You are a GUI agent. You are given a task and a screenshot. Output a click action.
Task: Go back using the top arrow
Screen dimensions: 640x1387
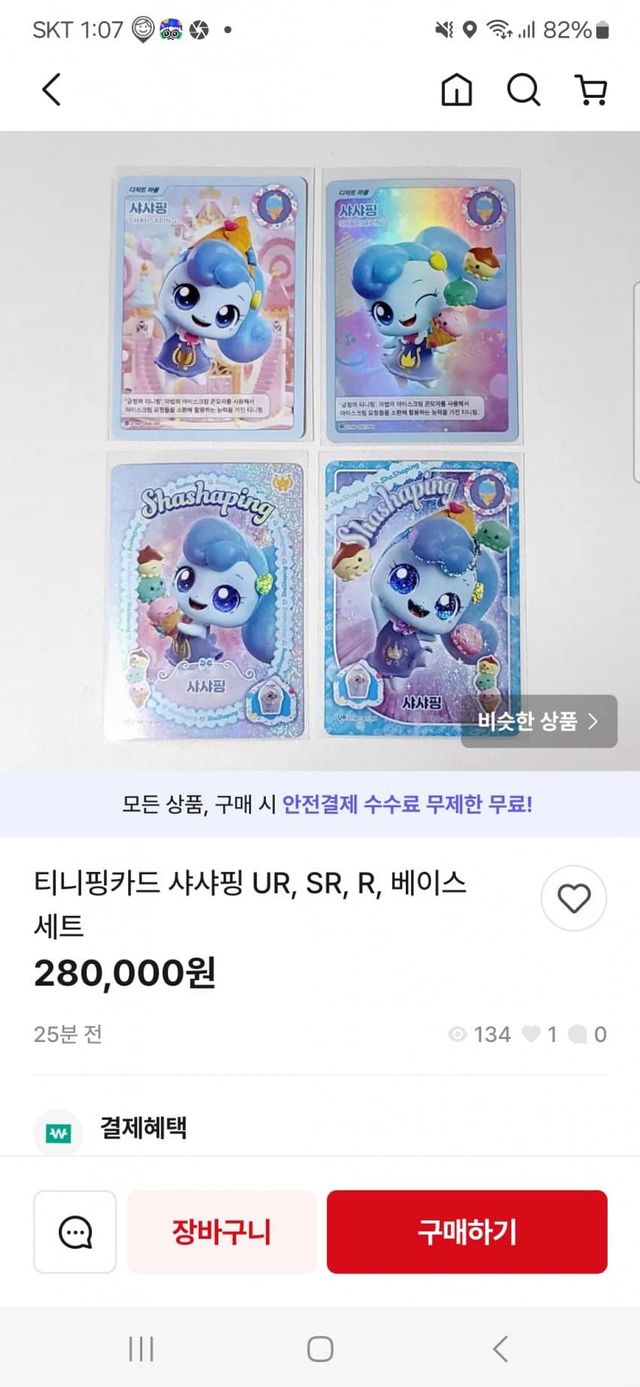click(x=52, y=90)
